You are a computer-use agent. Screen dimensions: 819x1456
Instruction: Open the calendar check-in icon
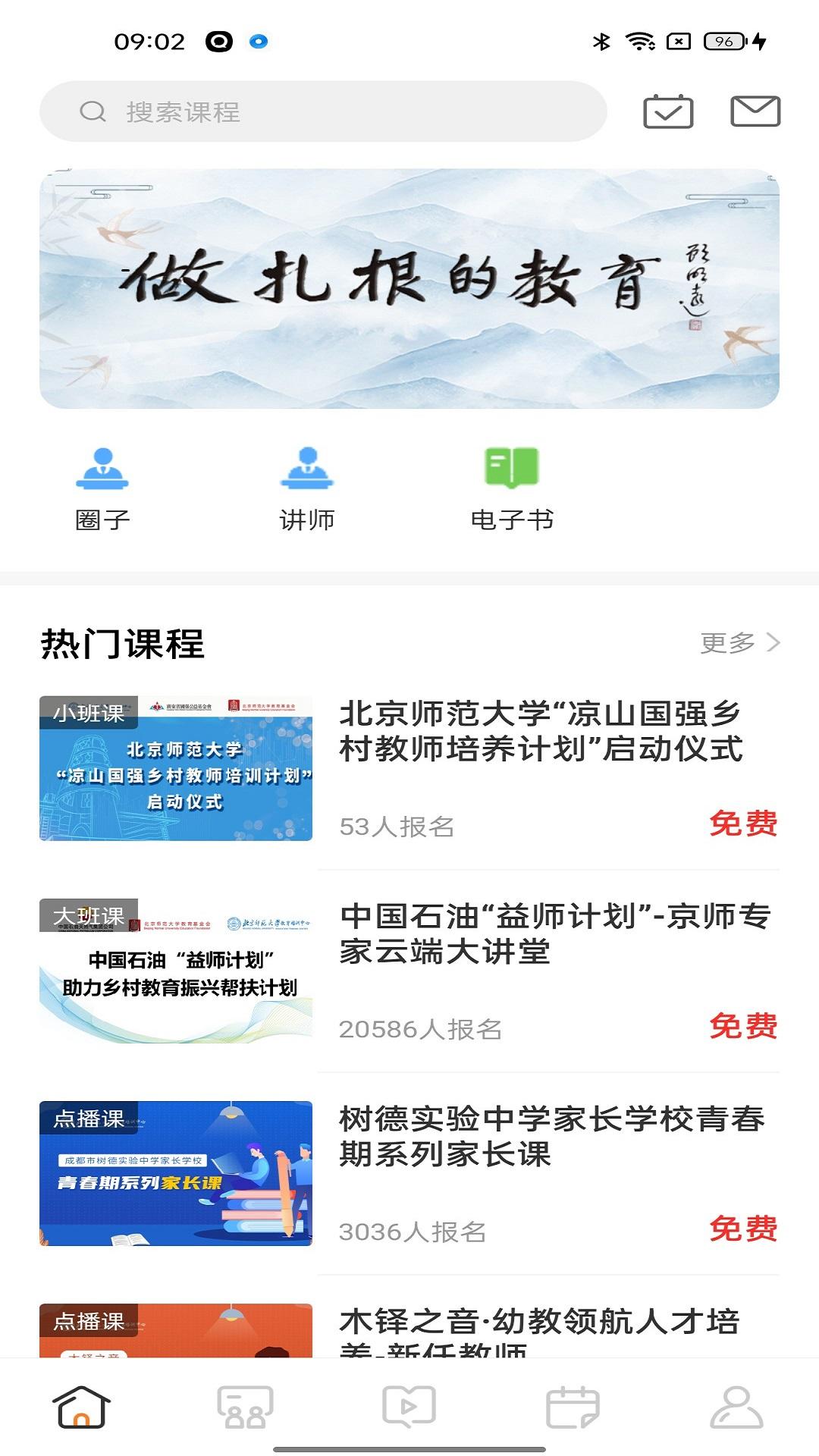668,112
